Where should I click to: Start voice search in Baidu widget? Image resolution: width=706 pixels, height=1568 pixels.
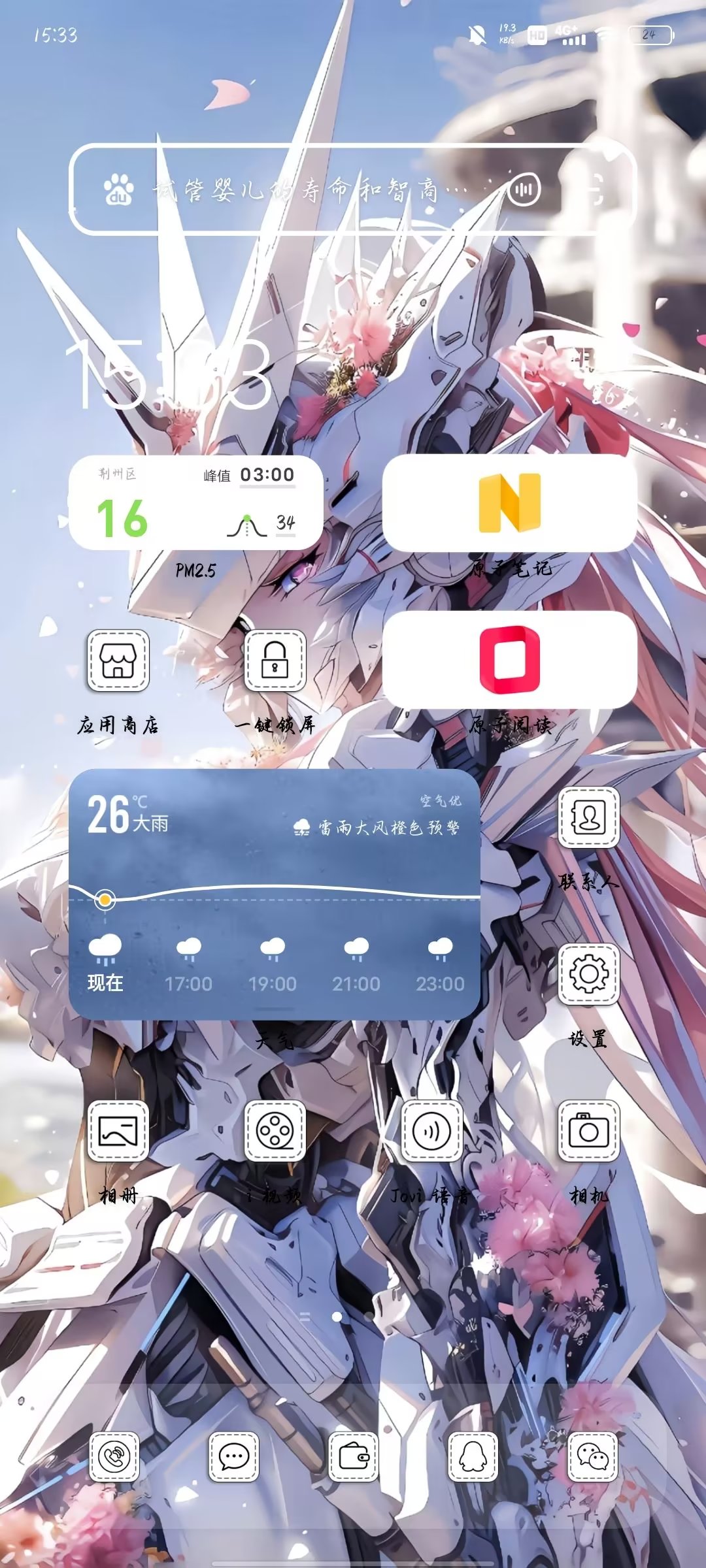(x=524, y=190)
